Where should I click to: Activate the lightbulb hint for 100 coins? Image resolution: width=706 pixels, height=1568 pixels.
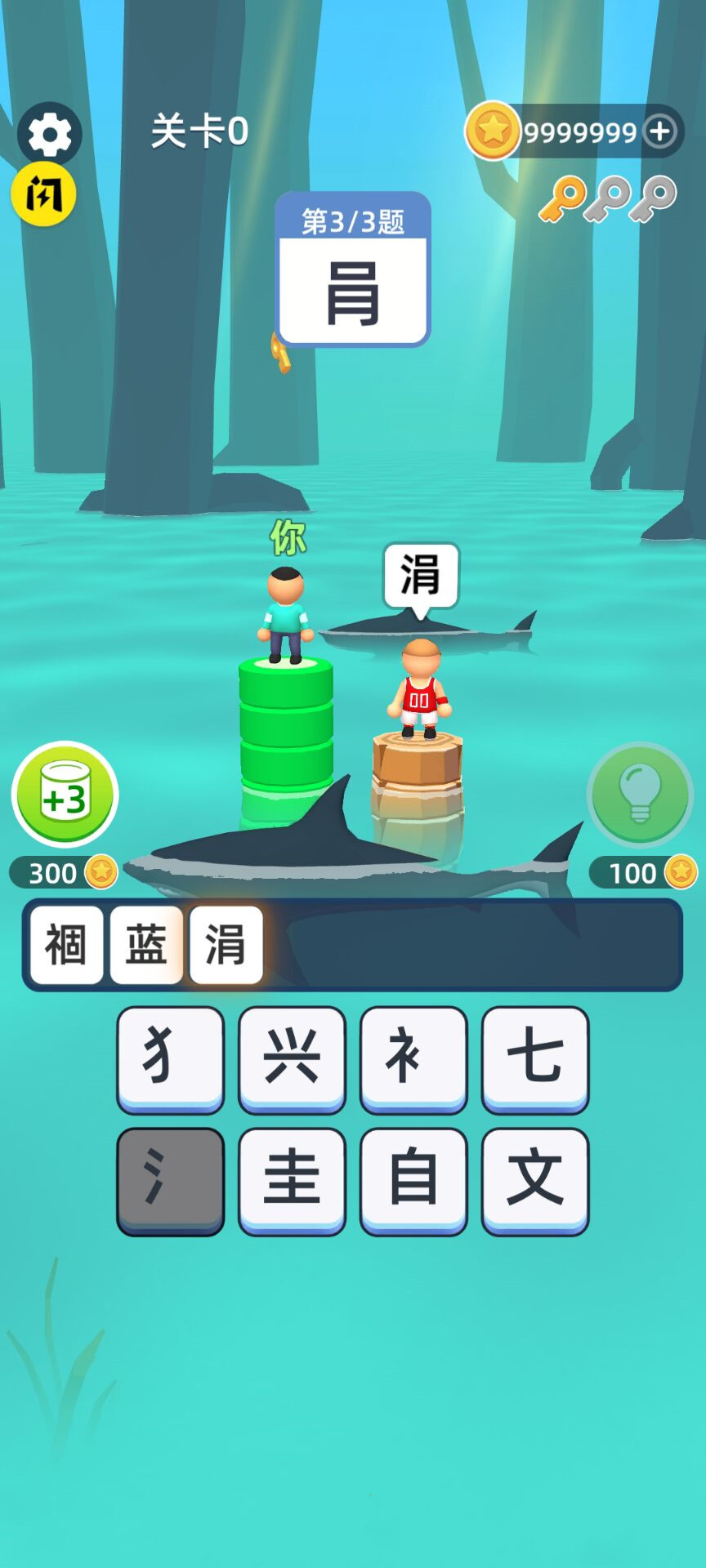(x=641, y=793)
